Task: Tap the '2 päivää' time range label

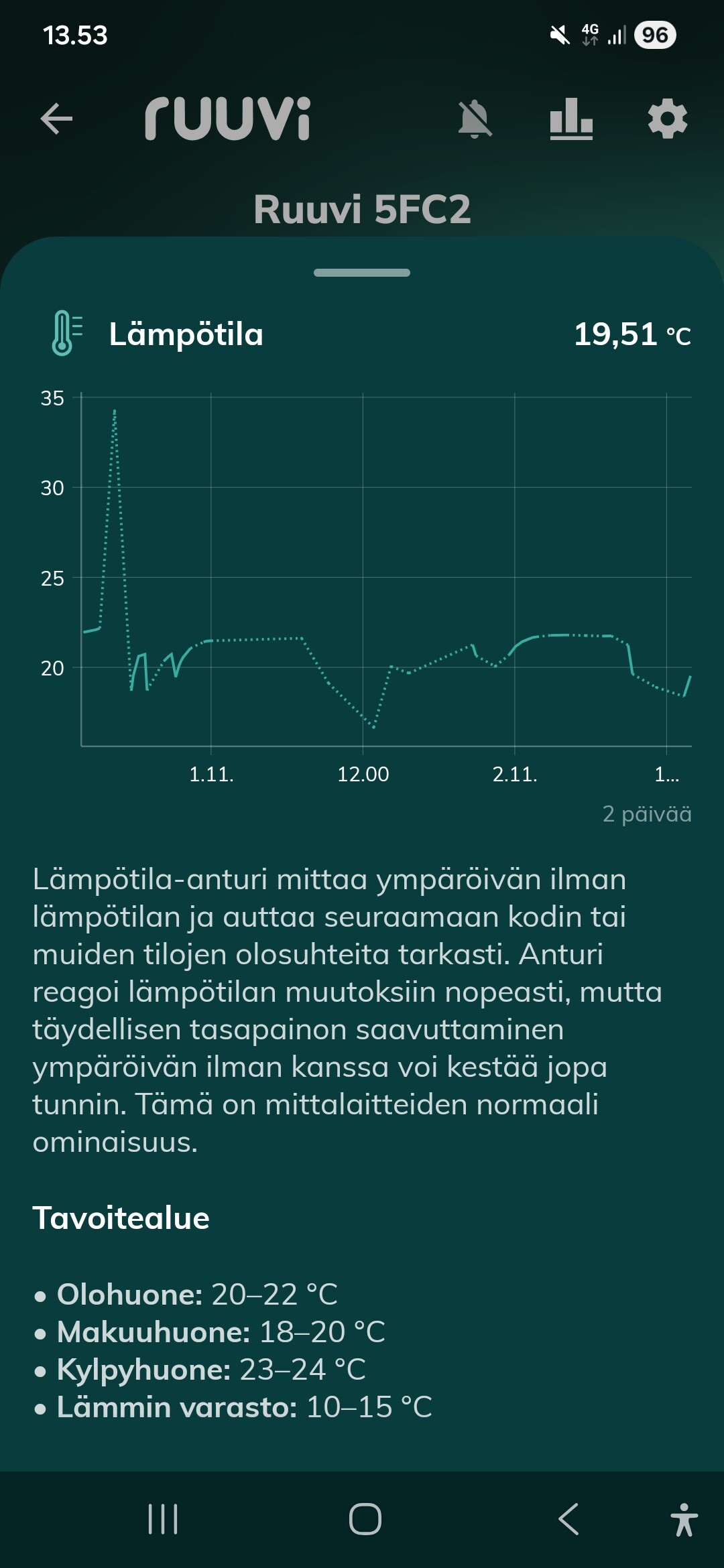Action: pyautogui.click(x=646, y=814)
